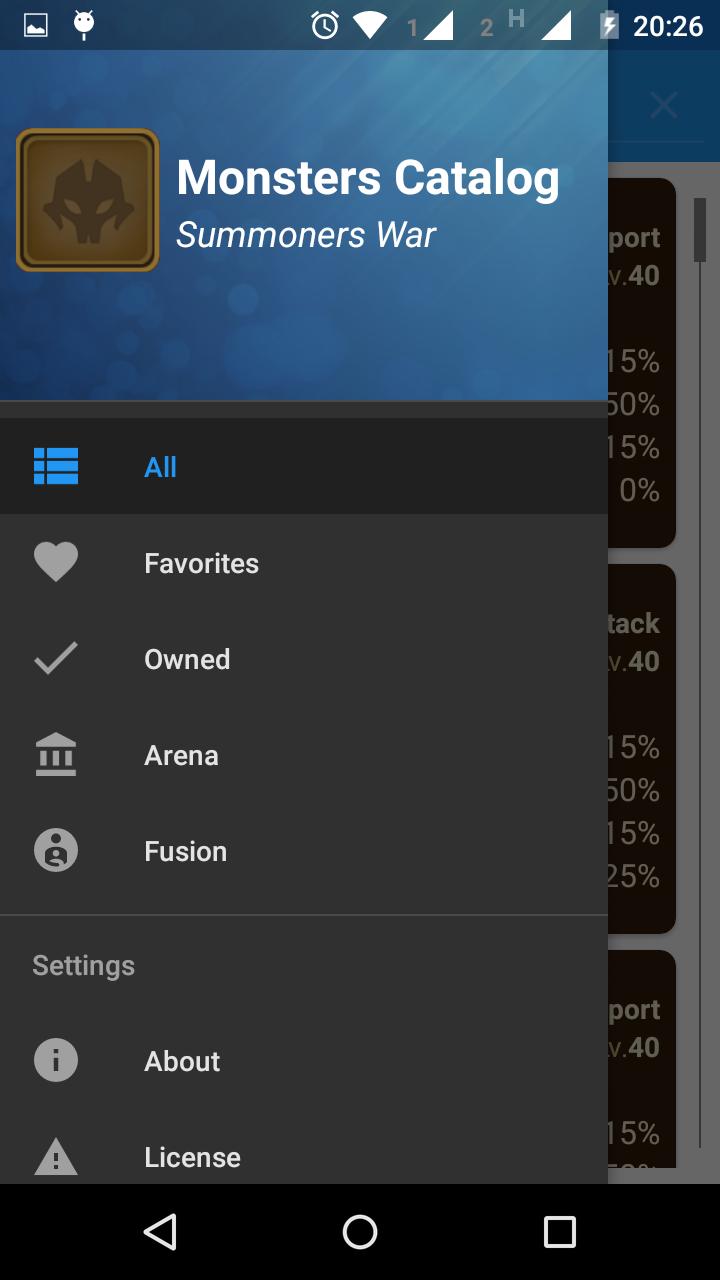This screenshot has width=720, height=1280.
Task: Go back using the system back button
Action: point(160,1232)
